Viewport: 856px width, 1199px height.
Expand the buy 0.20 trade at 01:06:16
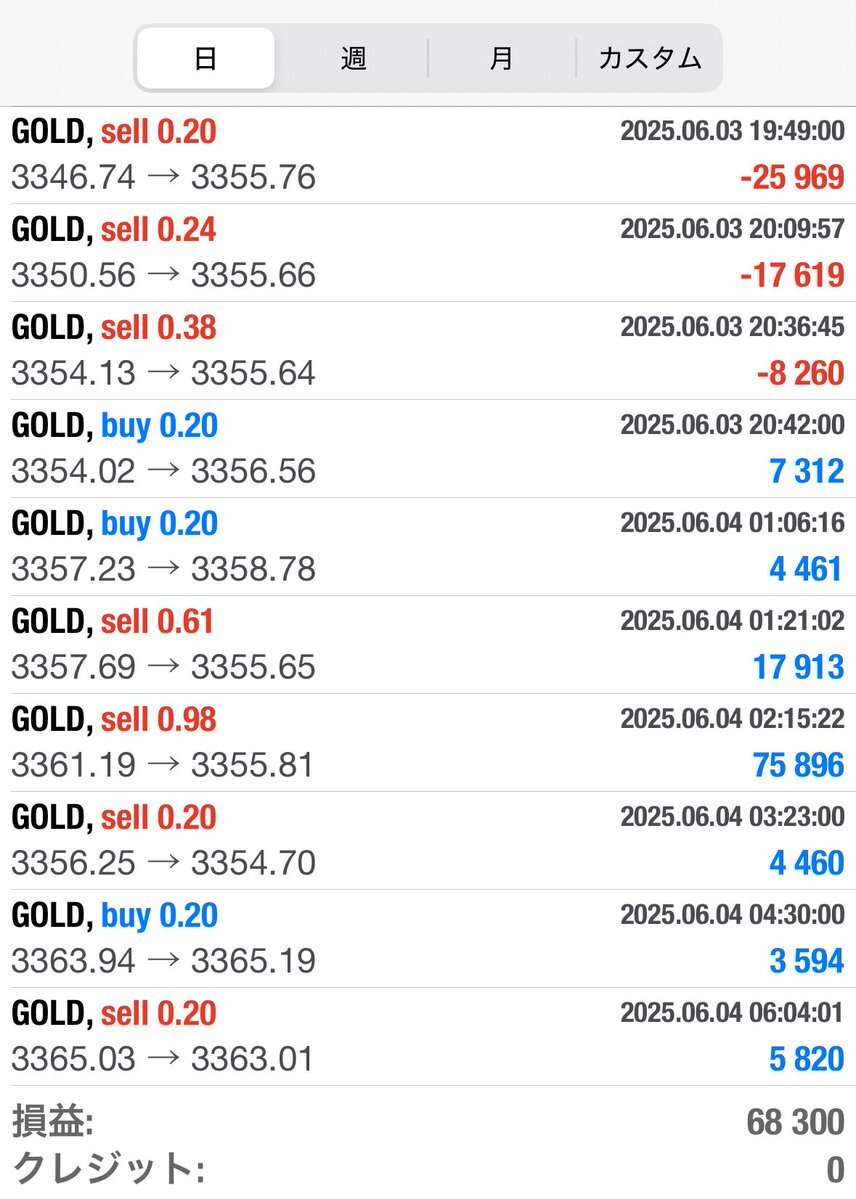point(428,547)
